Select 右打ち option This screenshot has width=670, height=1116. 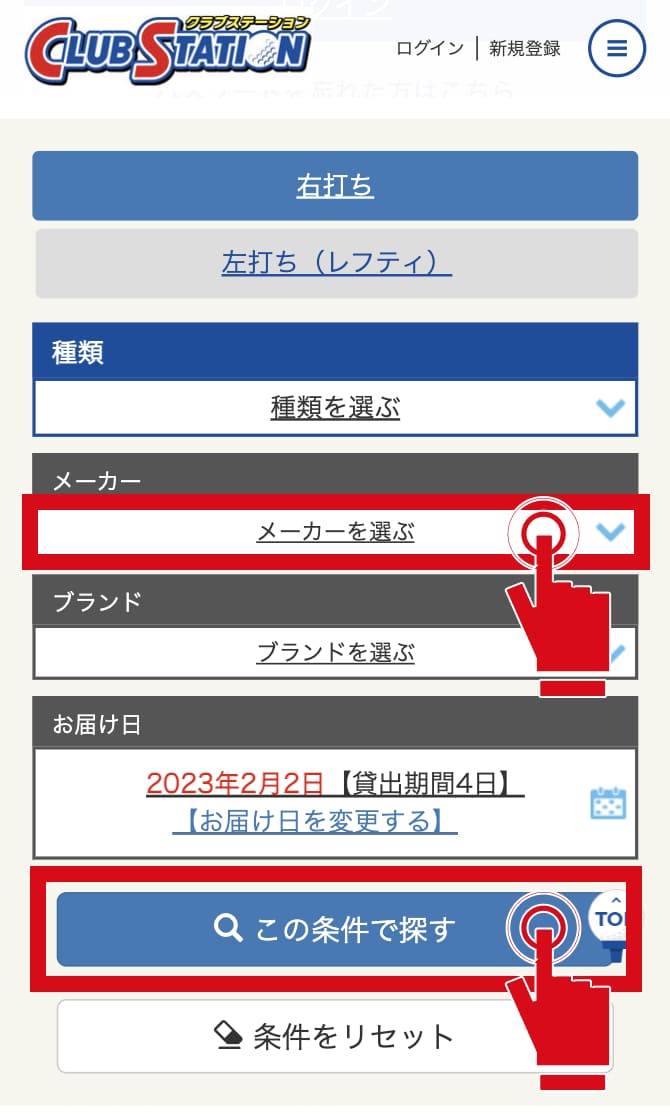coord(335,186)
